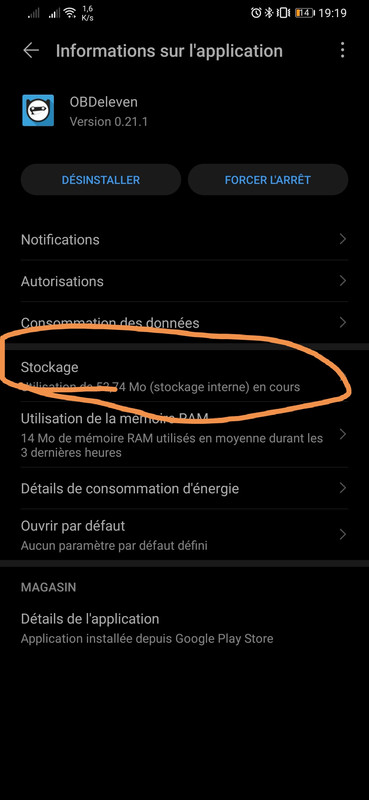The width and height of the screenshot is (369, 800).
Task: Open Détails de l'application in store
Action: tap(184, 628)
